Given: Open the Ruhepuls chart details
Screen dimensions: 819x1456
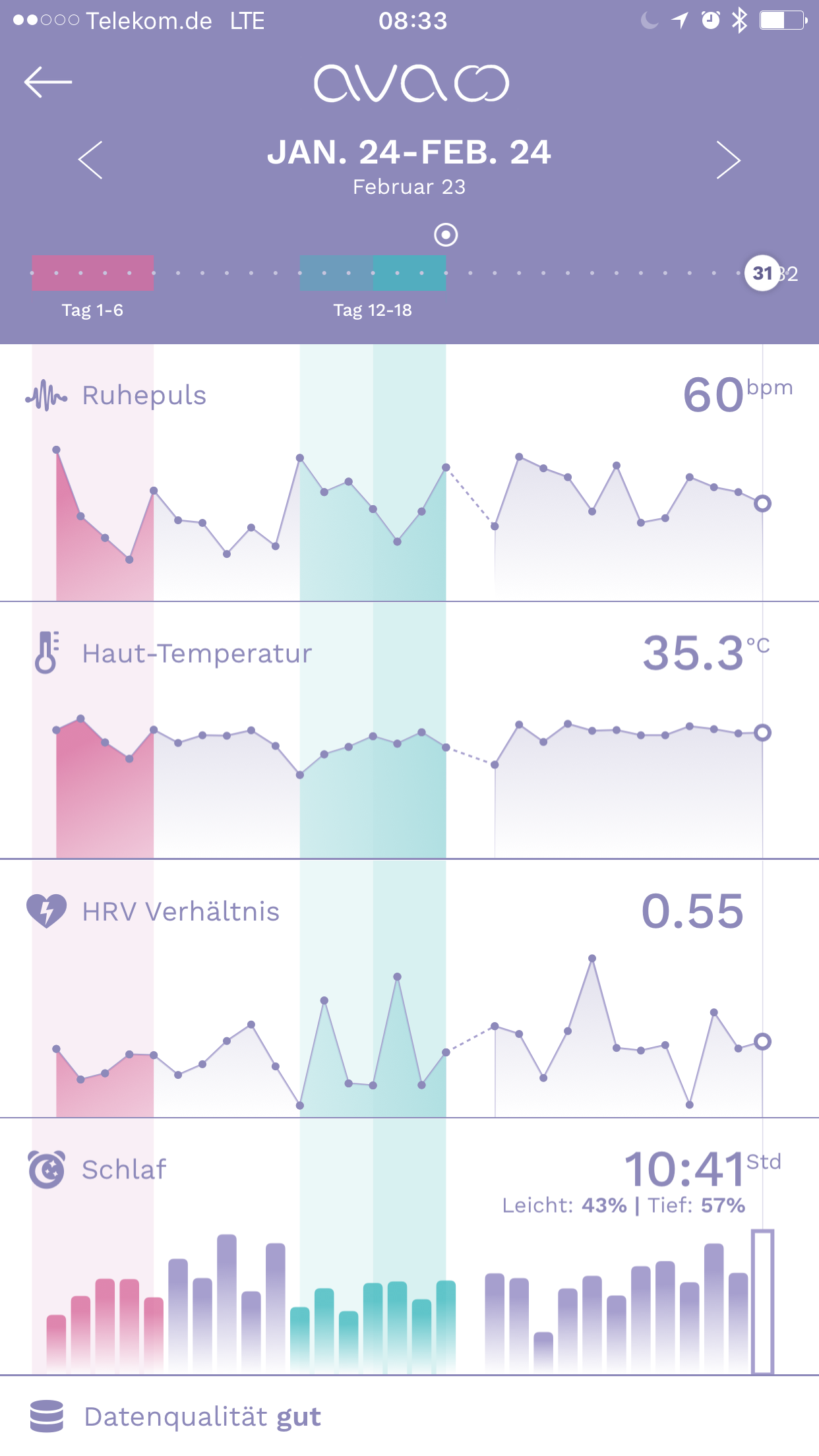Looking at the screenshot, I should pos(144,396).
